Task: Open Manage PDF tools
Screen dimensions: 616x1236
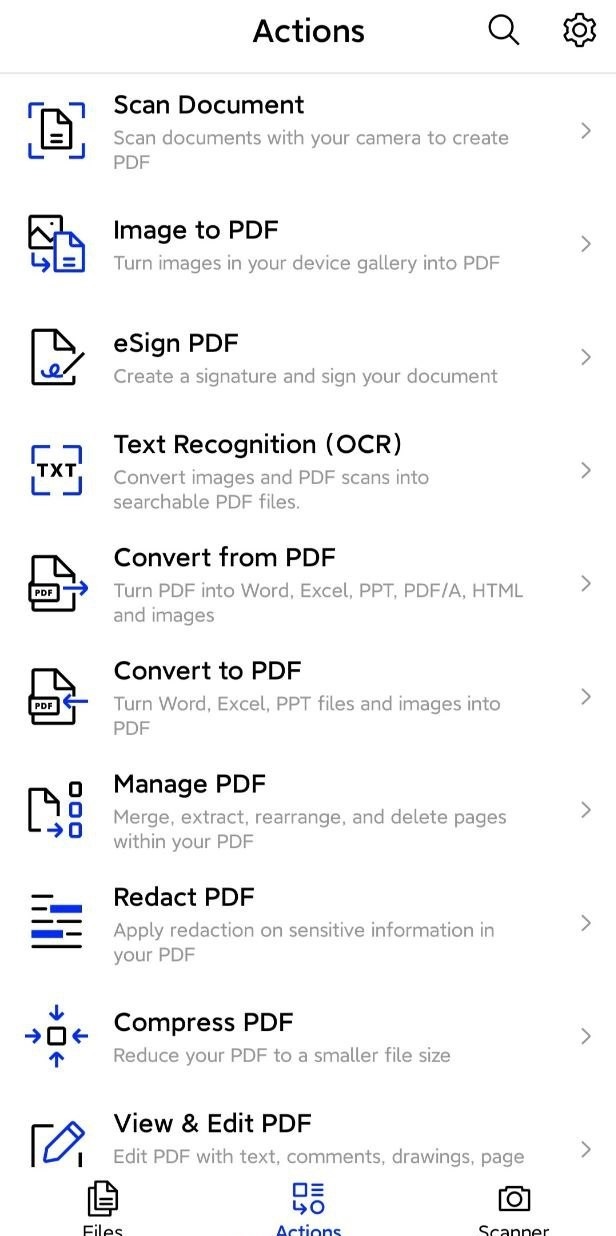Action: click(x=308, y=810)
